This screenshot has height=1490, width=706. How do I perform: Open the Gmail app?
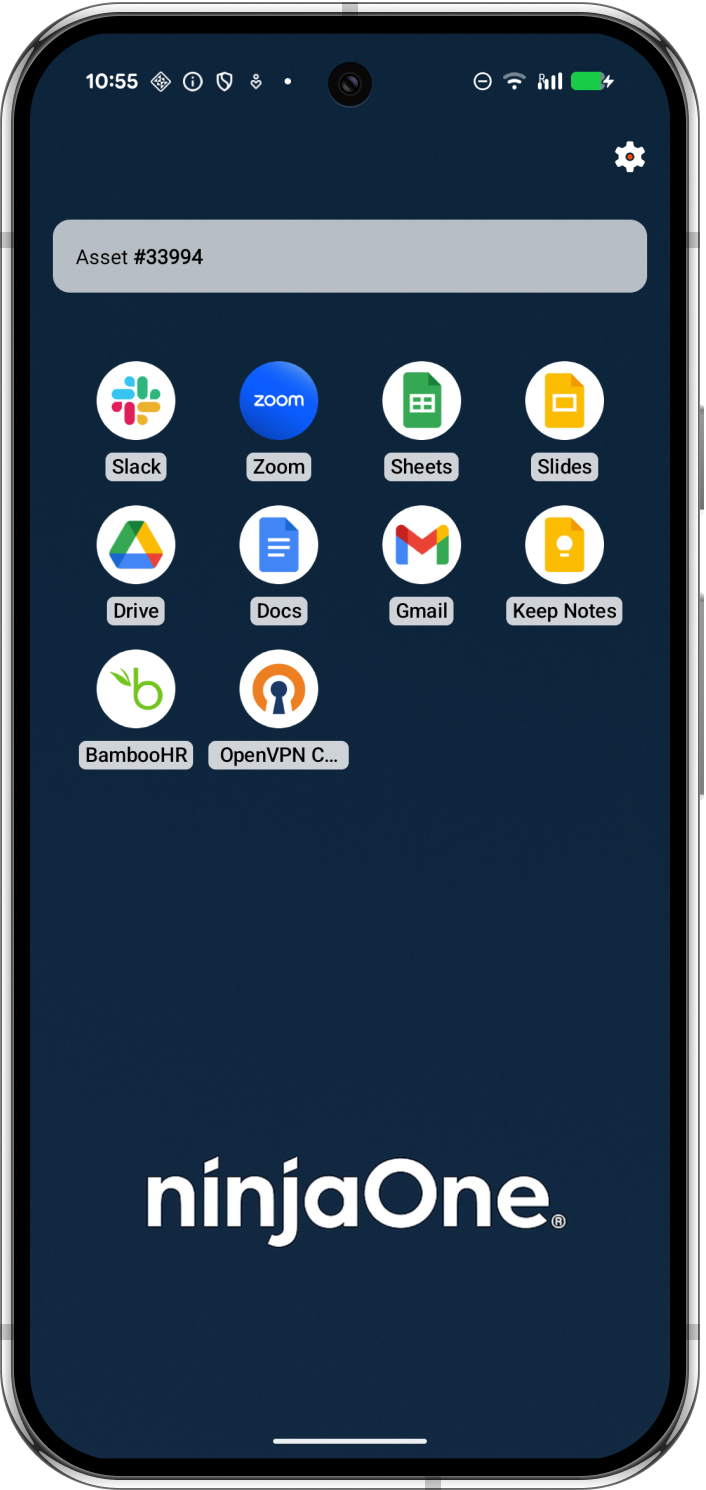421,545
